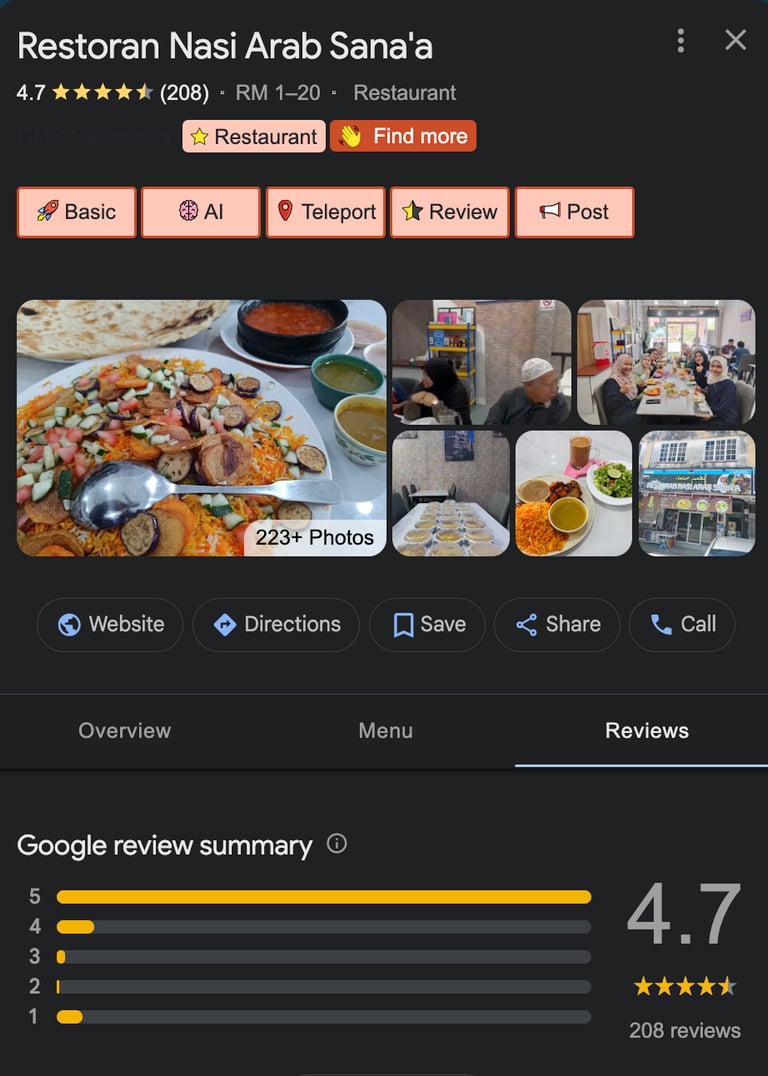This screenshot has height=1076, width=768.
Task: Visit the restaurant's Website
Action: pyautogui.click(x=110, y=624)
